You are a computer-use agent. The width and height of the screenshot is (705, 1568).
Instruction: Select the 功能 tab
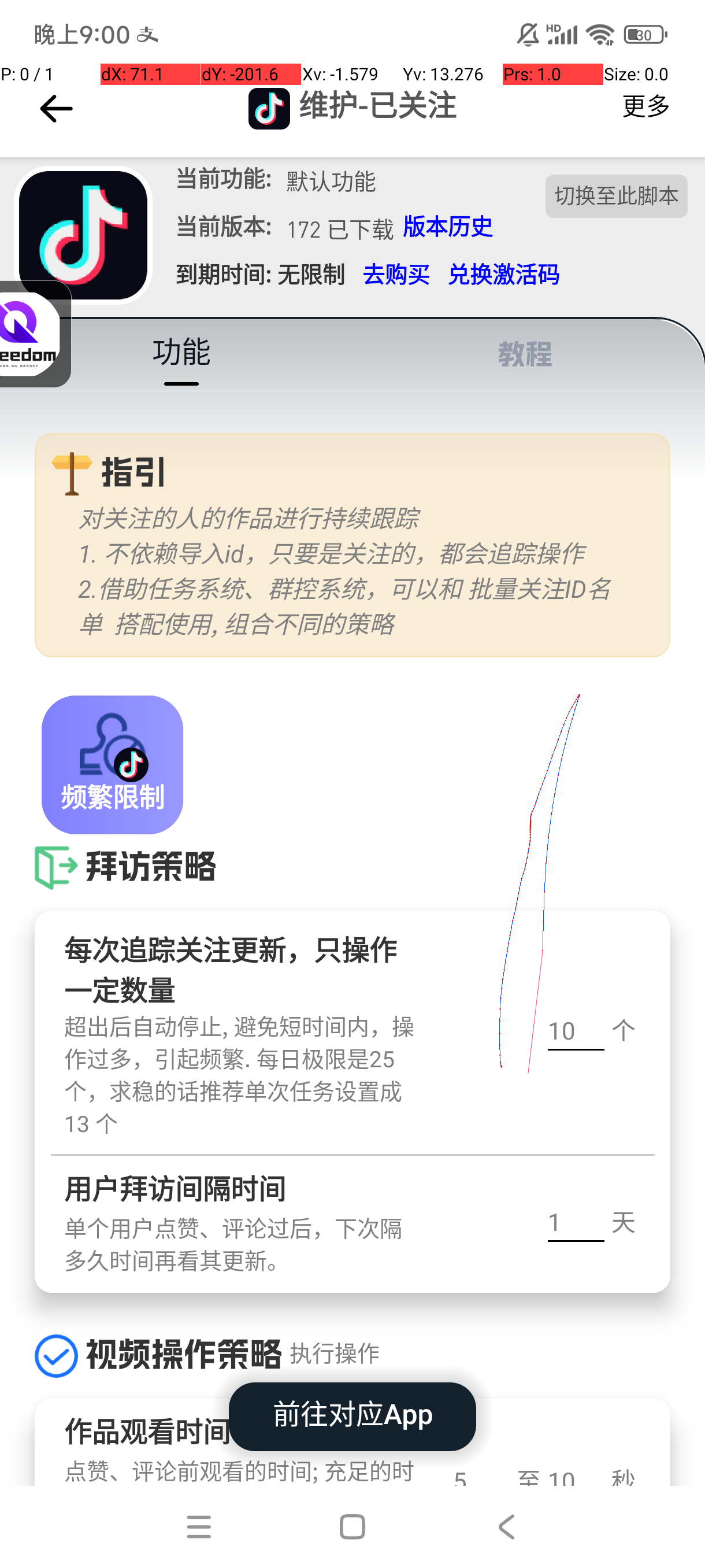[181, 353]
